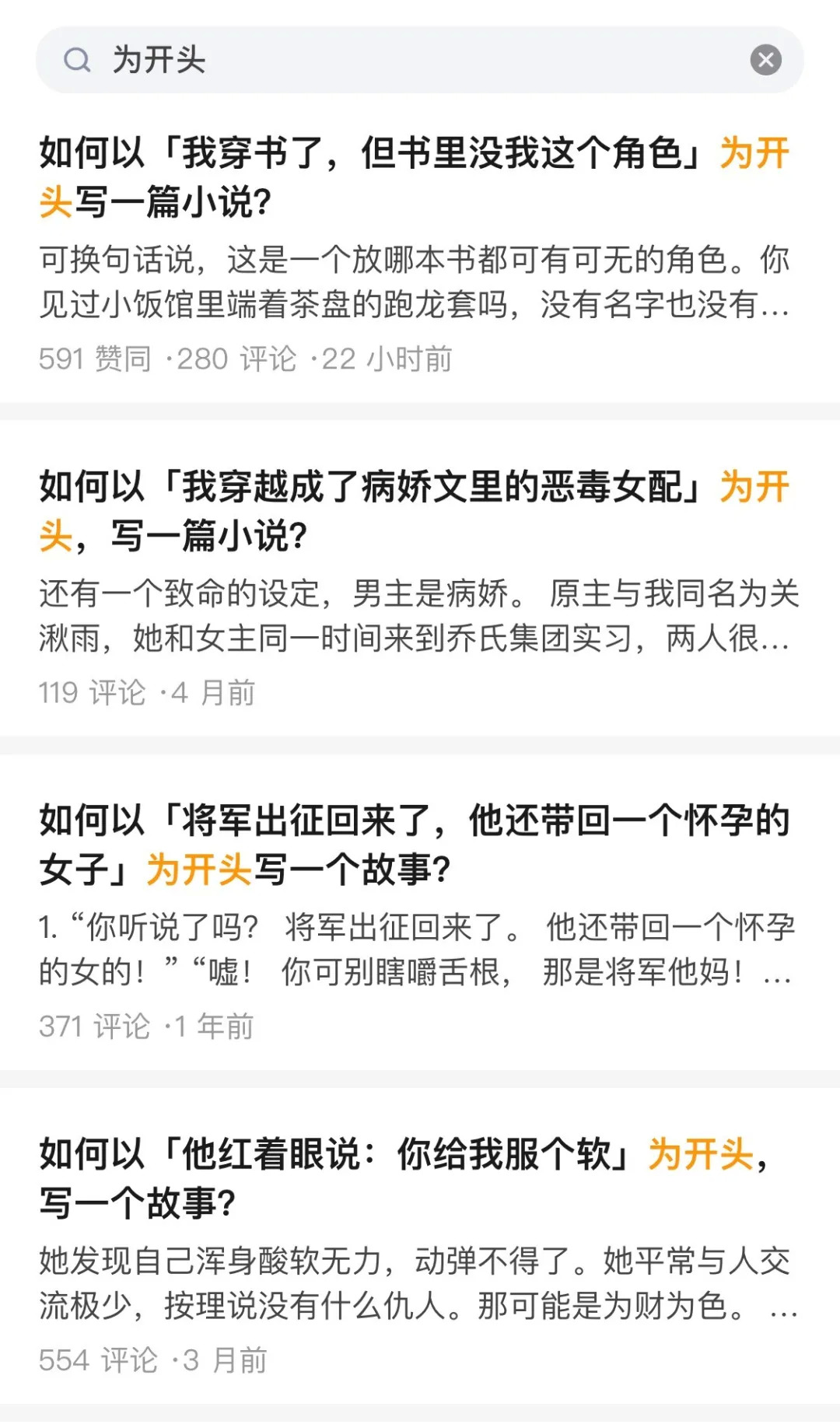Open the 我穿书了，但书里没我这个角色 question
The width and height of the screenshot is (840, 1424).
click(412, 177)
